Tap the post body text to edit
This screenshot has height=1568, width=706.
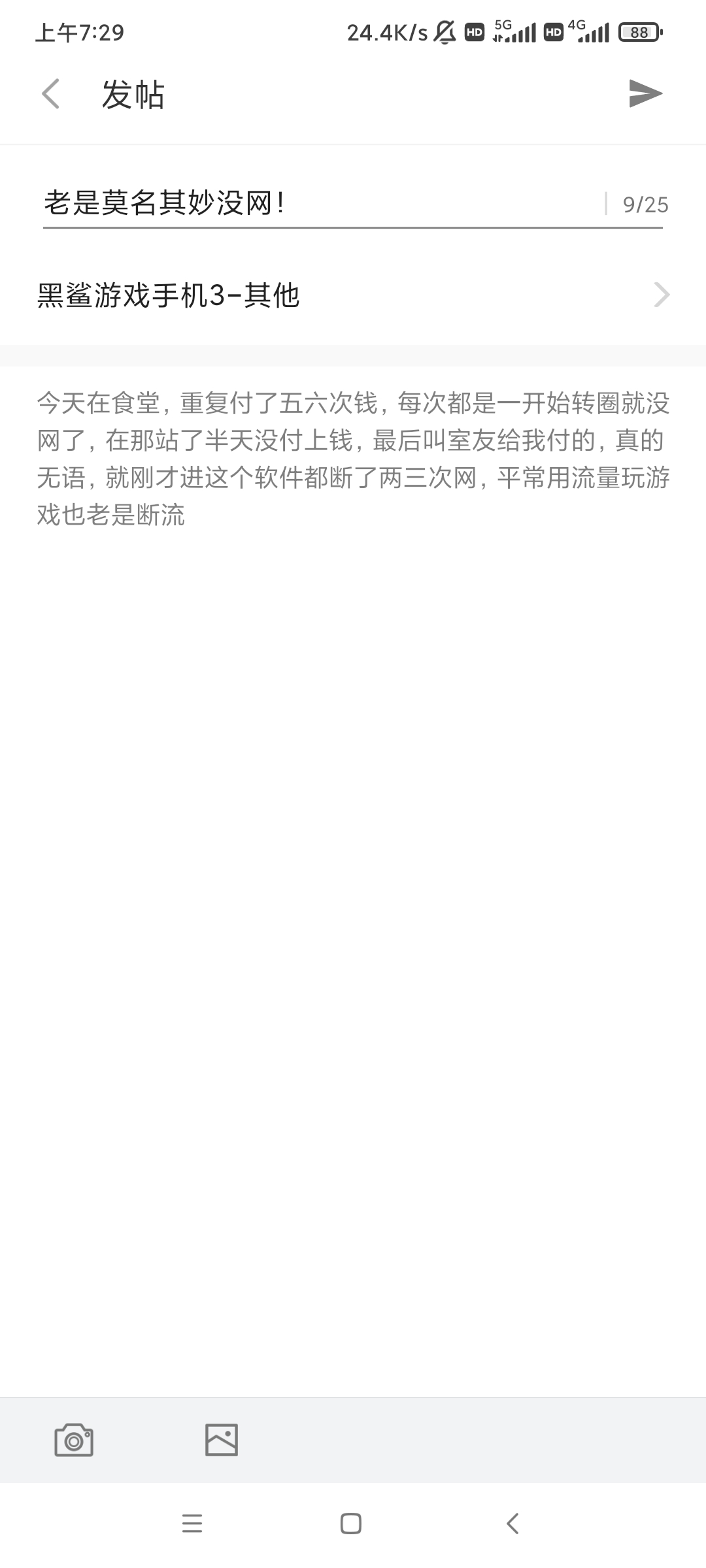(353, 459)
